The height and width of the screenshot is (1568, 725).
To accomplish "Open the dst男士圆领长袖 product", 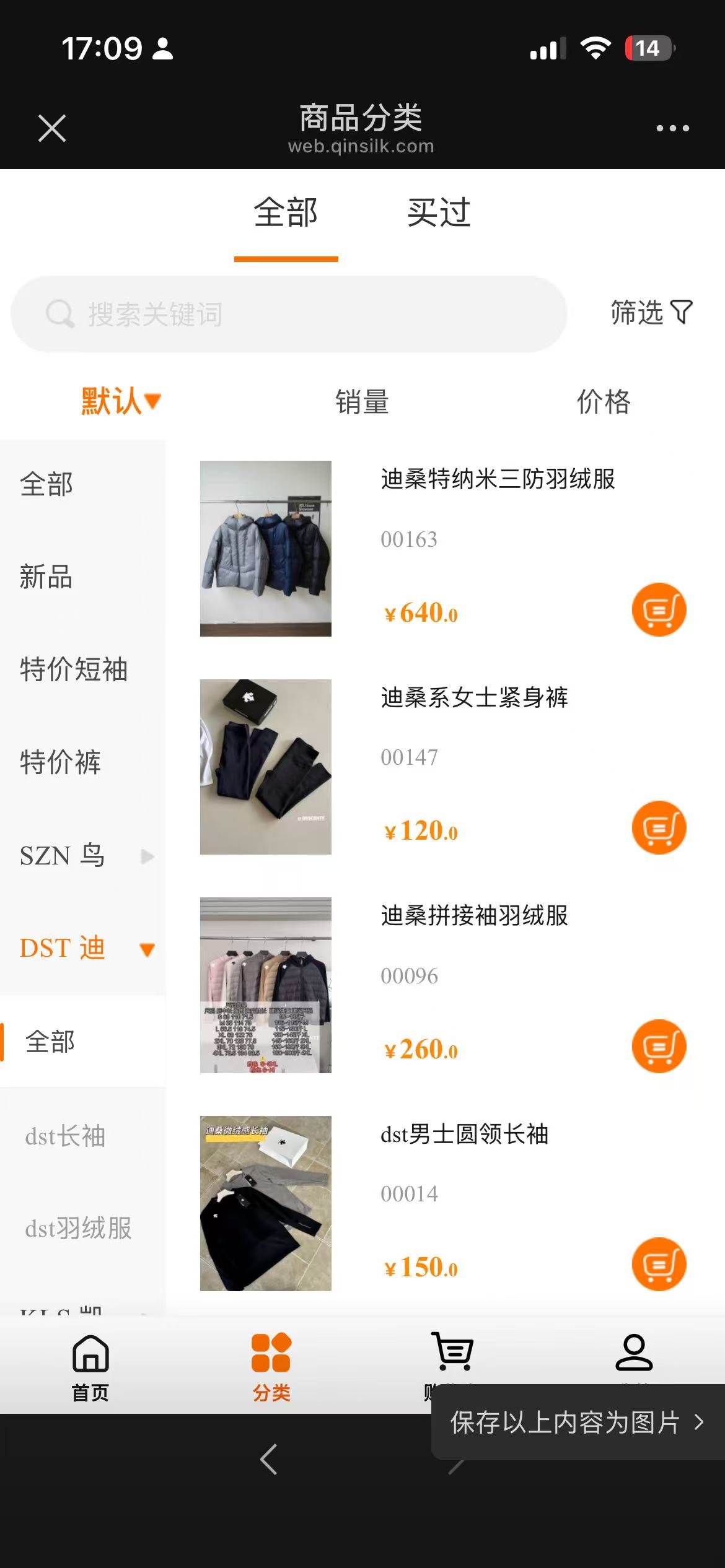I will (464, 1135).
